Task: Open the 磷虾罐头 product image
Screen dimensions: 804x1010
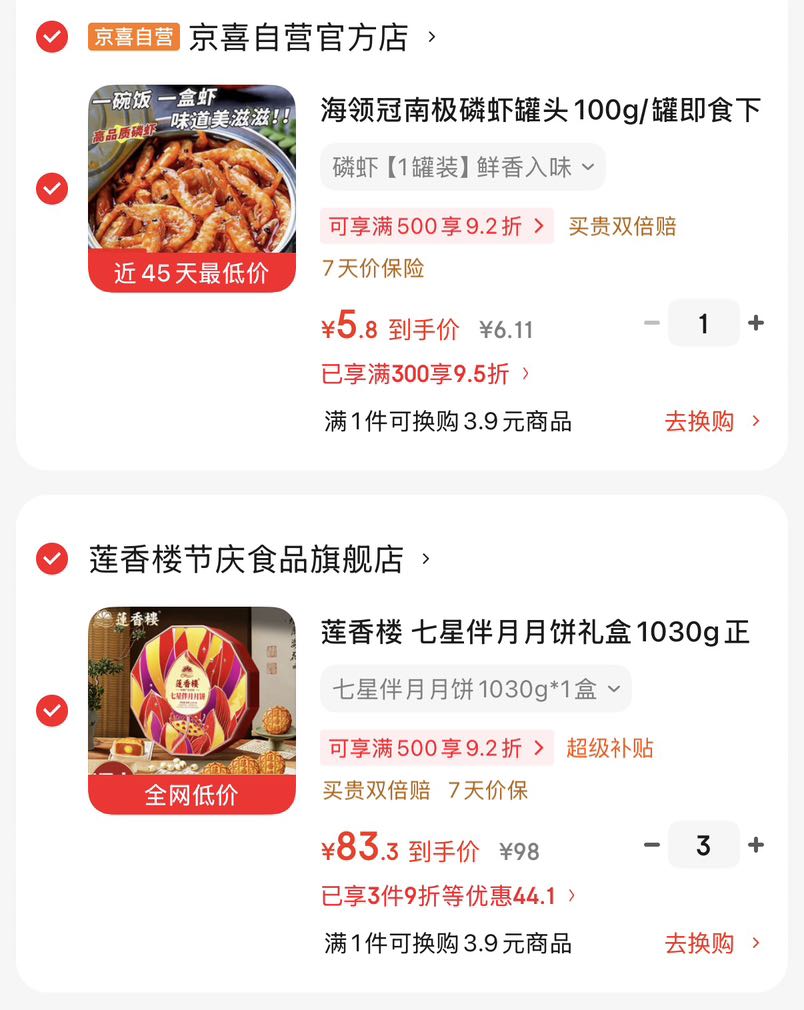Action: (x=192, y=188)
